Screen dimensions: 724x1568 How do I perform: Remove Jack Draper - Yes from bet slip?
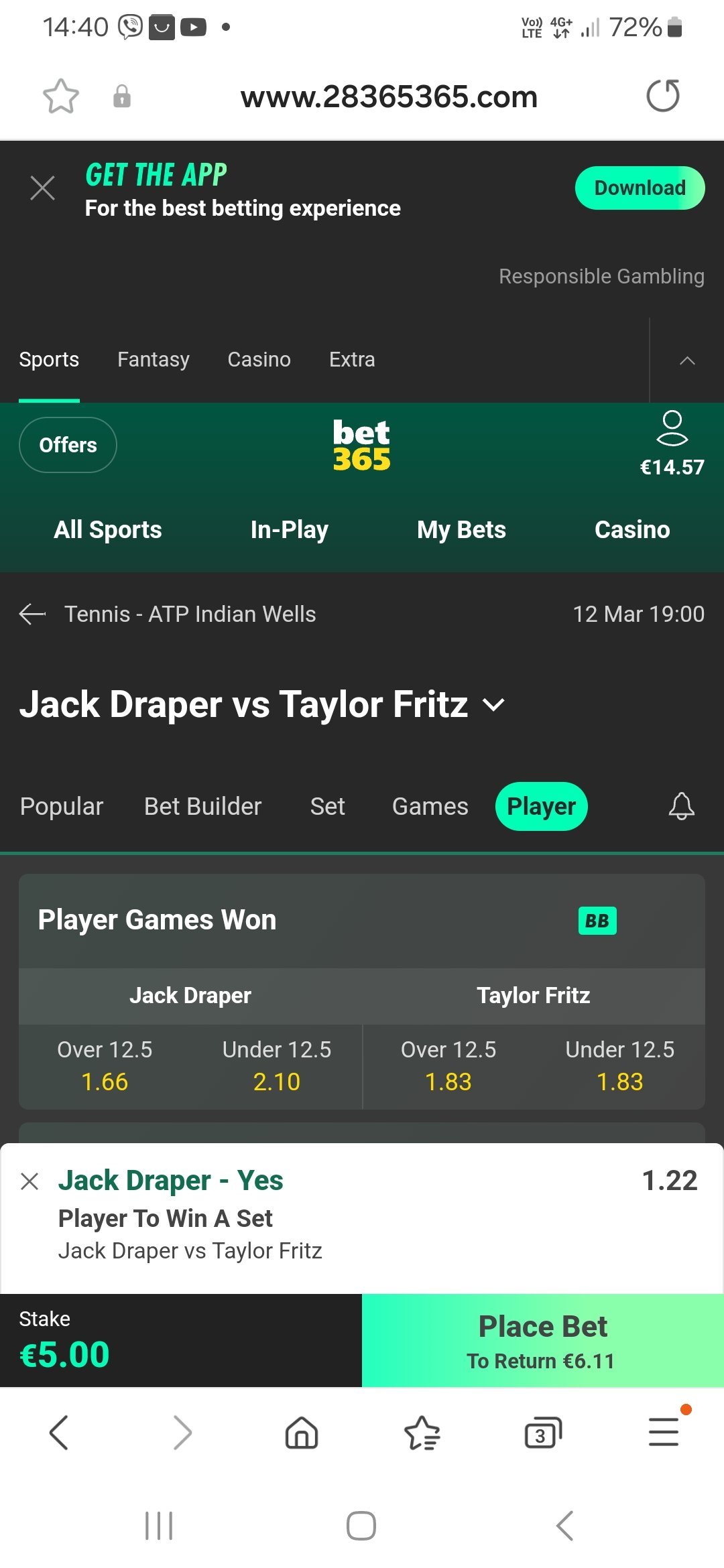[29, 1181]
